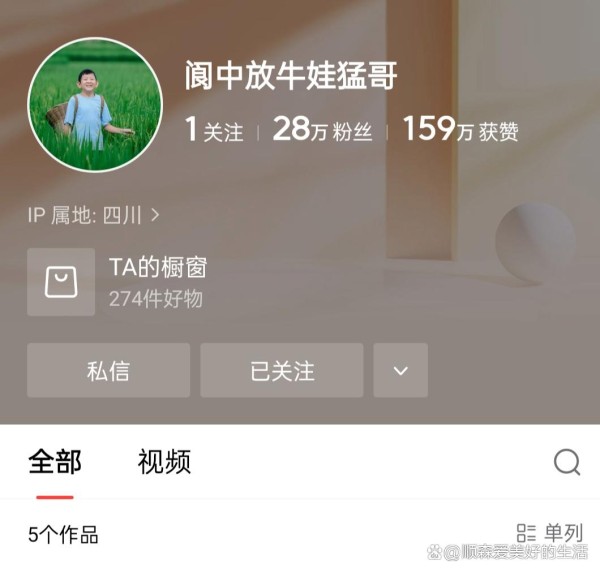Search this user's works
This screenshot has width=600, height=573.
tap(566, 462)
